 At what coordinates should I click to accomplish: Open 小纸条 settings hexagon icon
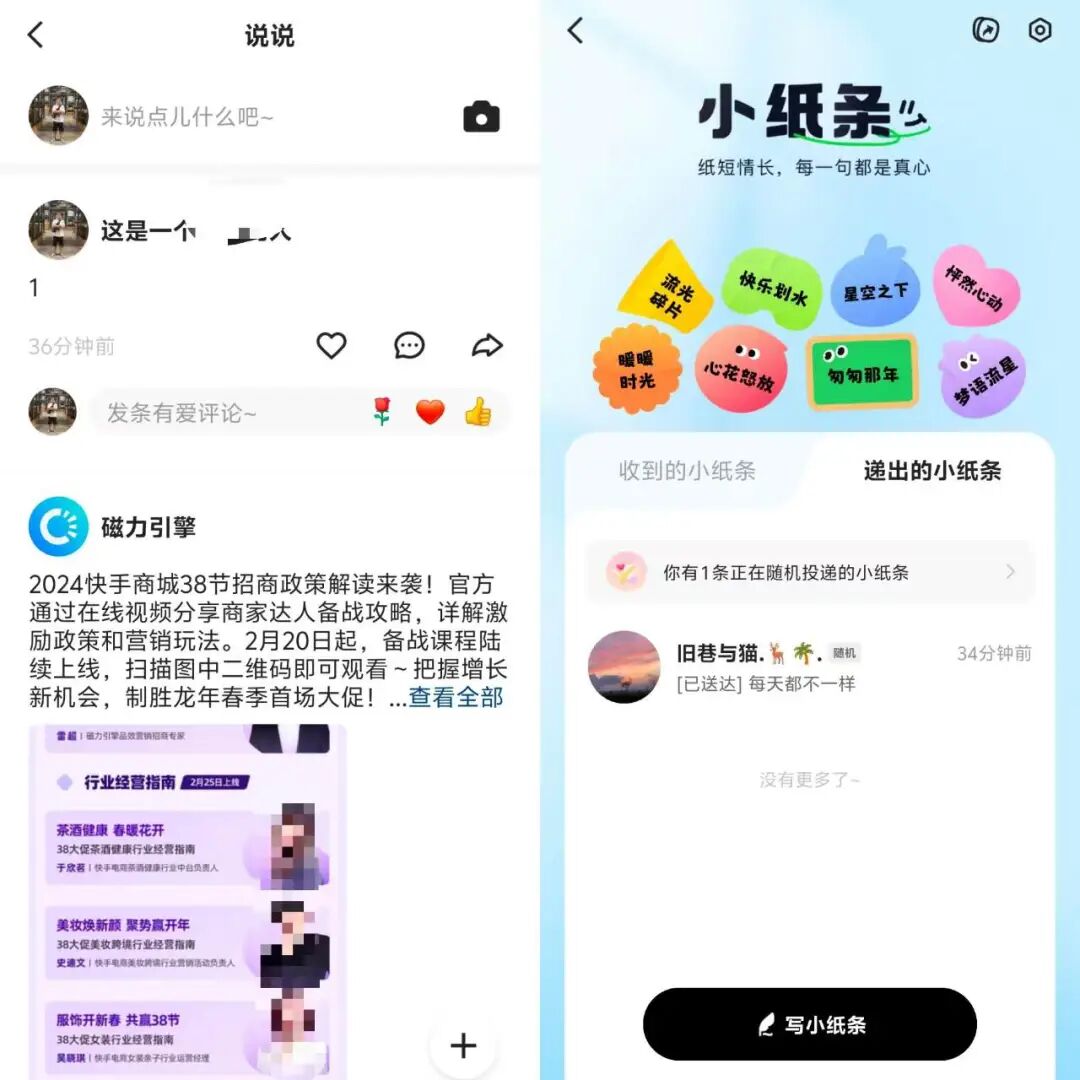pyautogui.click(x=1040, y=30)
